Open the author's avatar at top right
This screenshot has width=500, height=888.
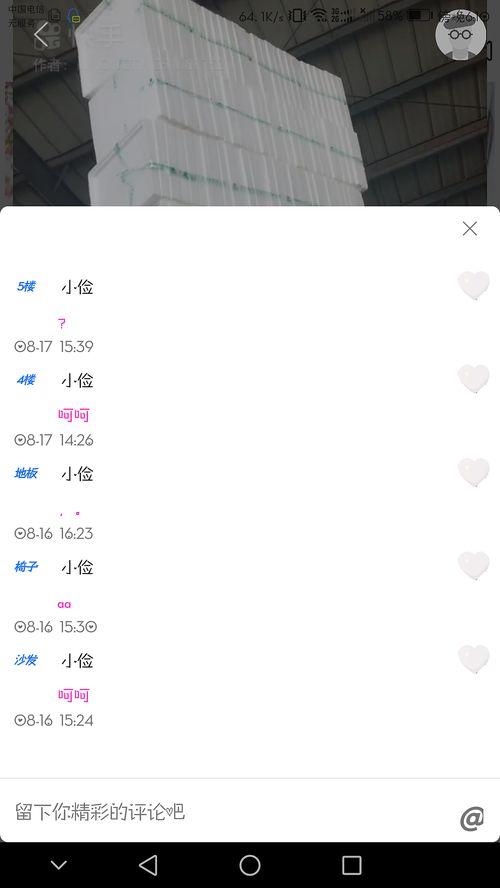(460, 35)
